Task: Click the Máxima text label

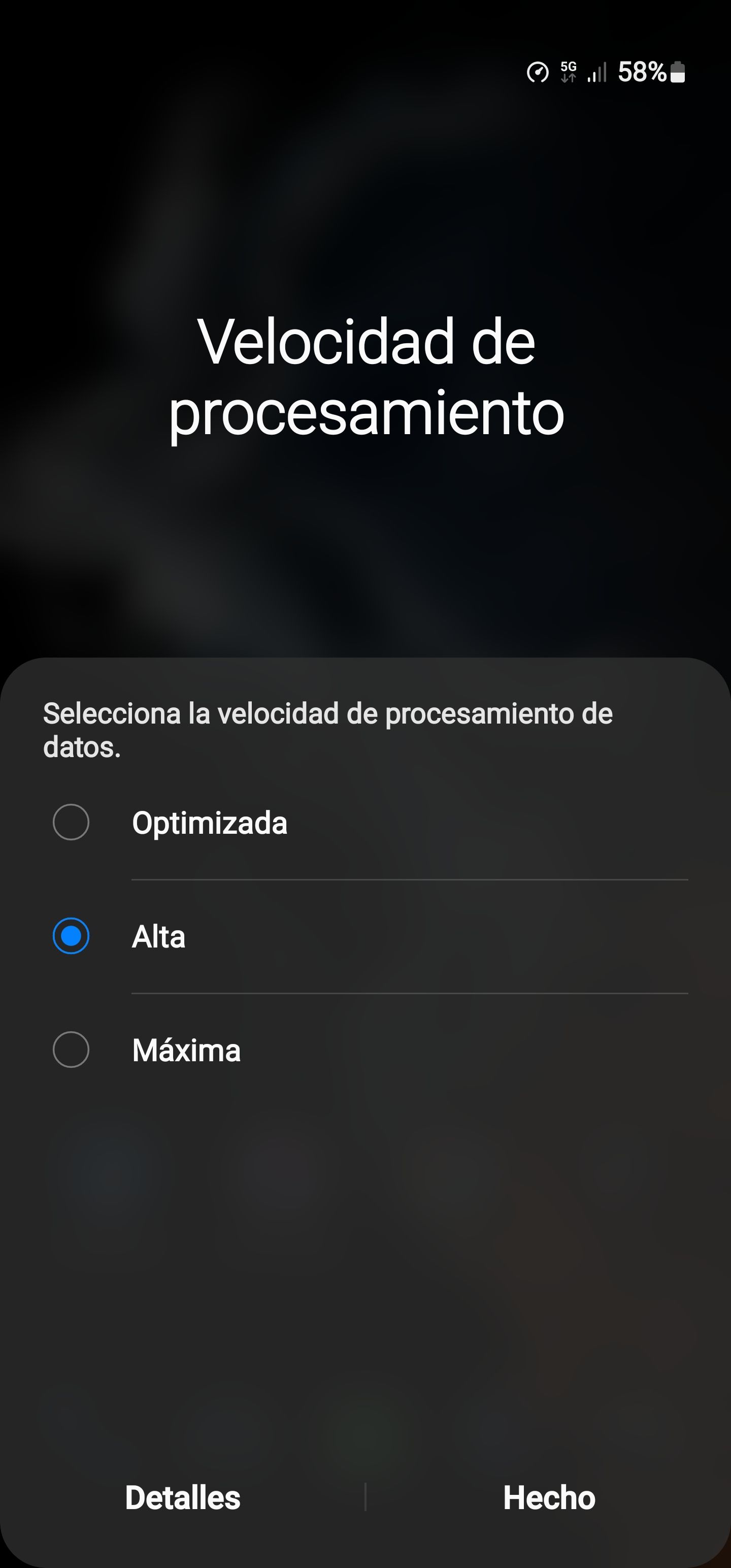Action: [186, 1050]
